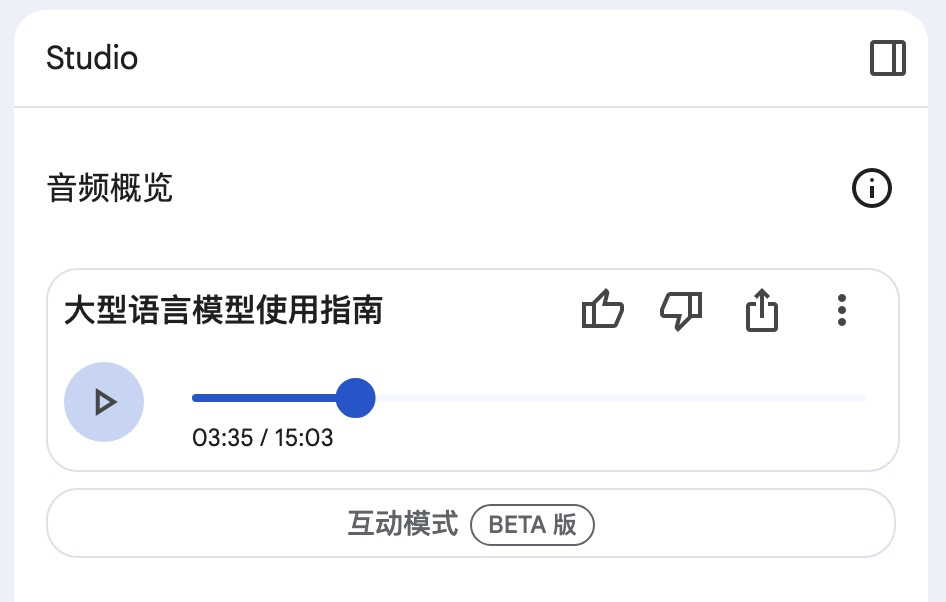Share the audio overview
Viewport: 946px width, 602px height.
coord(761,310)
